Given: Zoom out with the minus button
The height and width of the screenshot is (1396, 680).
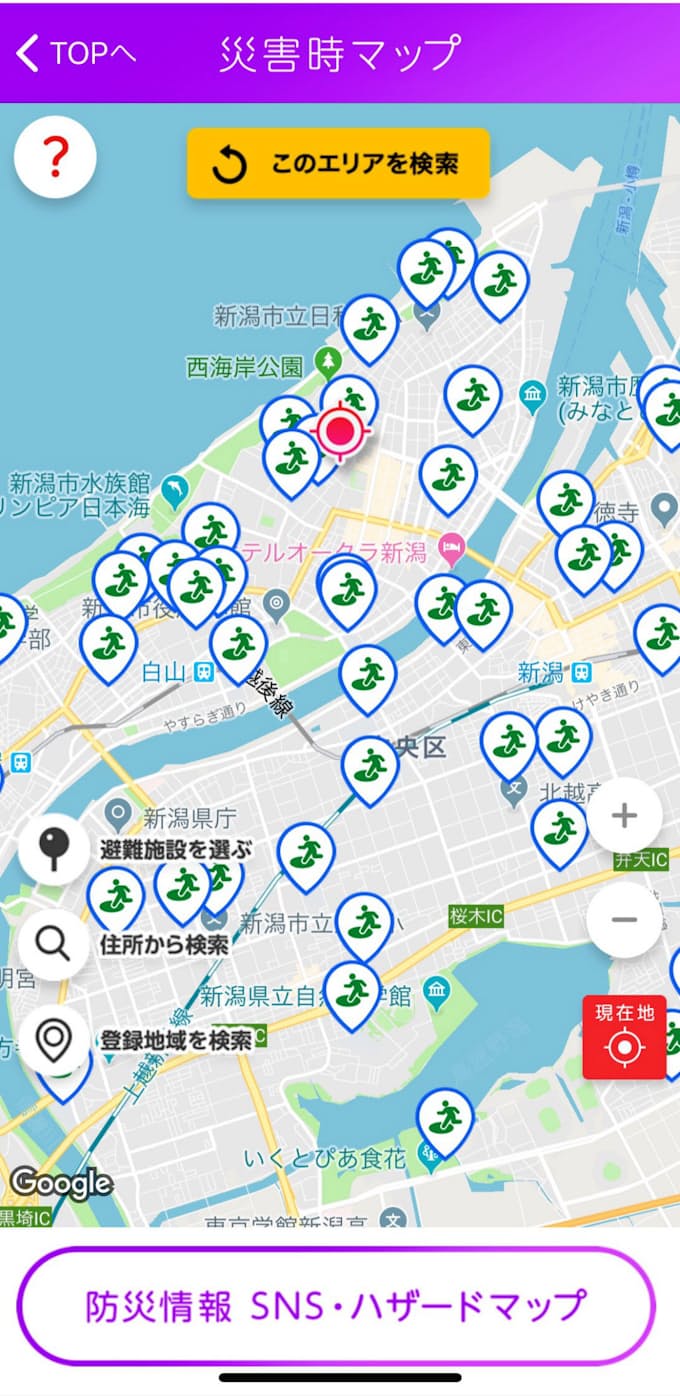Looking at the screenshot, I should point(624,920).
